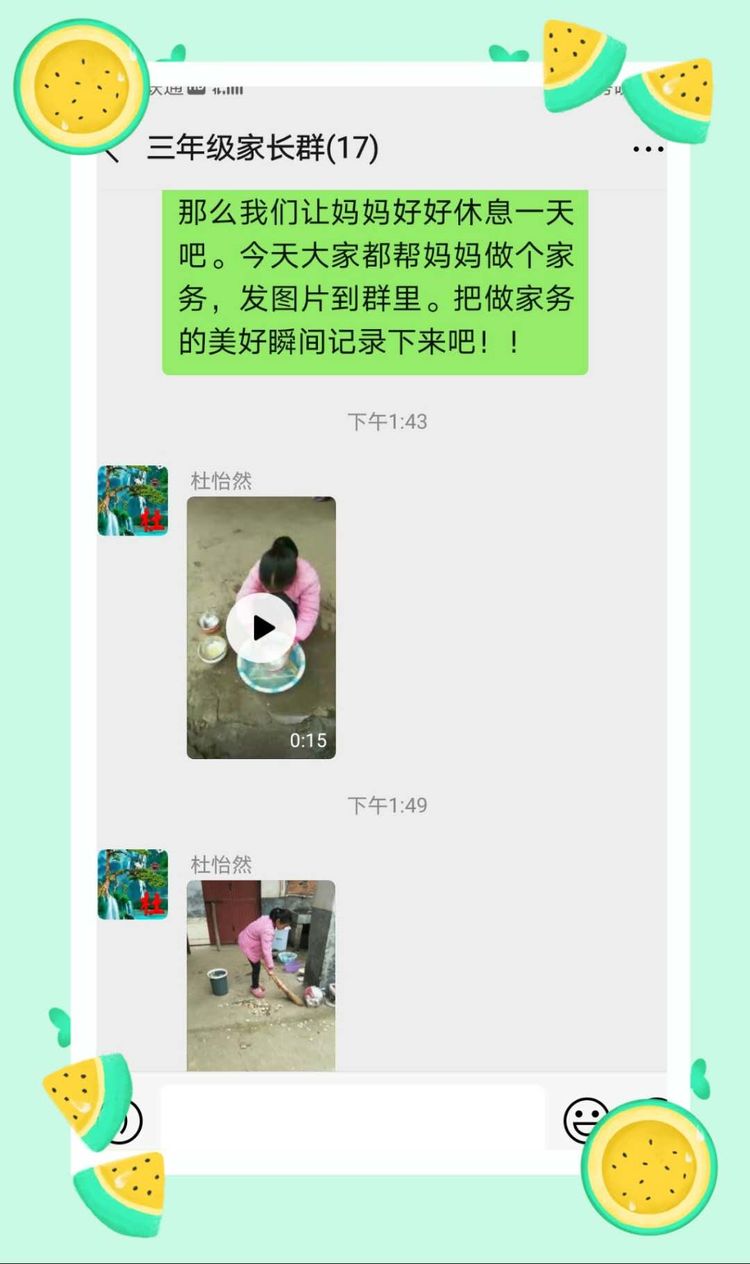Open group settings via the "..." icon

(x=648, y=148)
